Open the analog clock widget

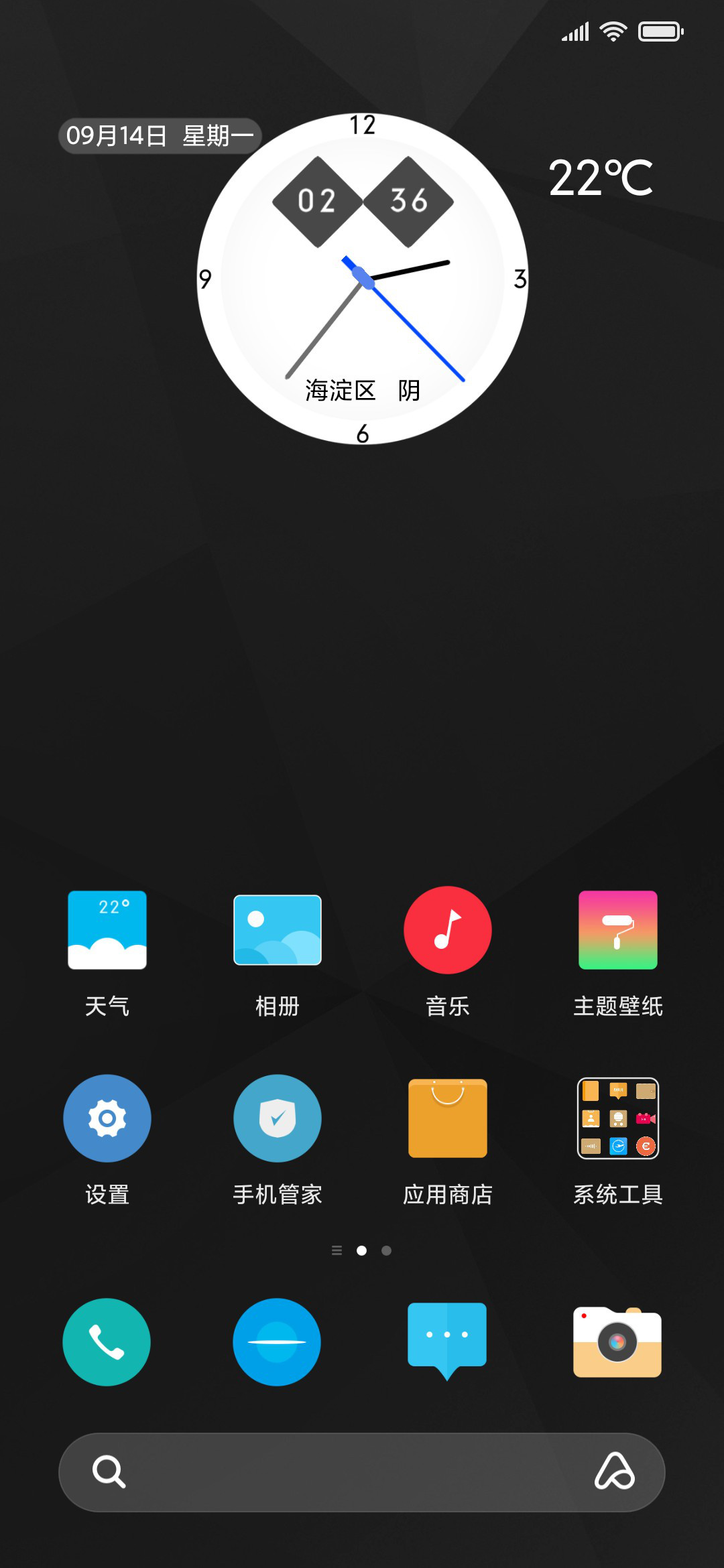(x=363, y=279)
